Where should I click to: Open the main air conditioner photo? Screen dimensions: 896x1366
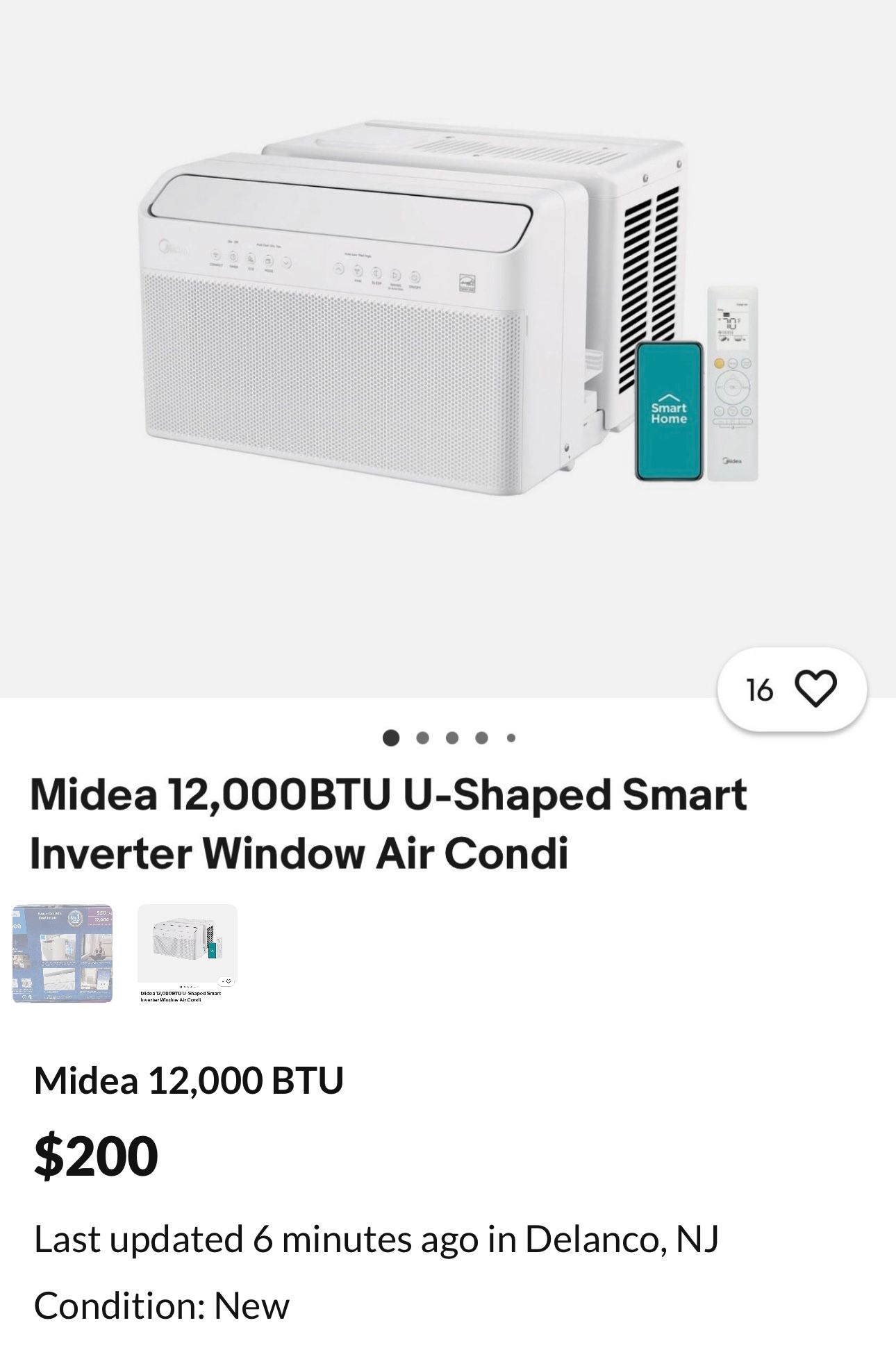click(448, 326)
